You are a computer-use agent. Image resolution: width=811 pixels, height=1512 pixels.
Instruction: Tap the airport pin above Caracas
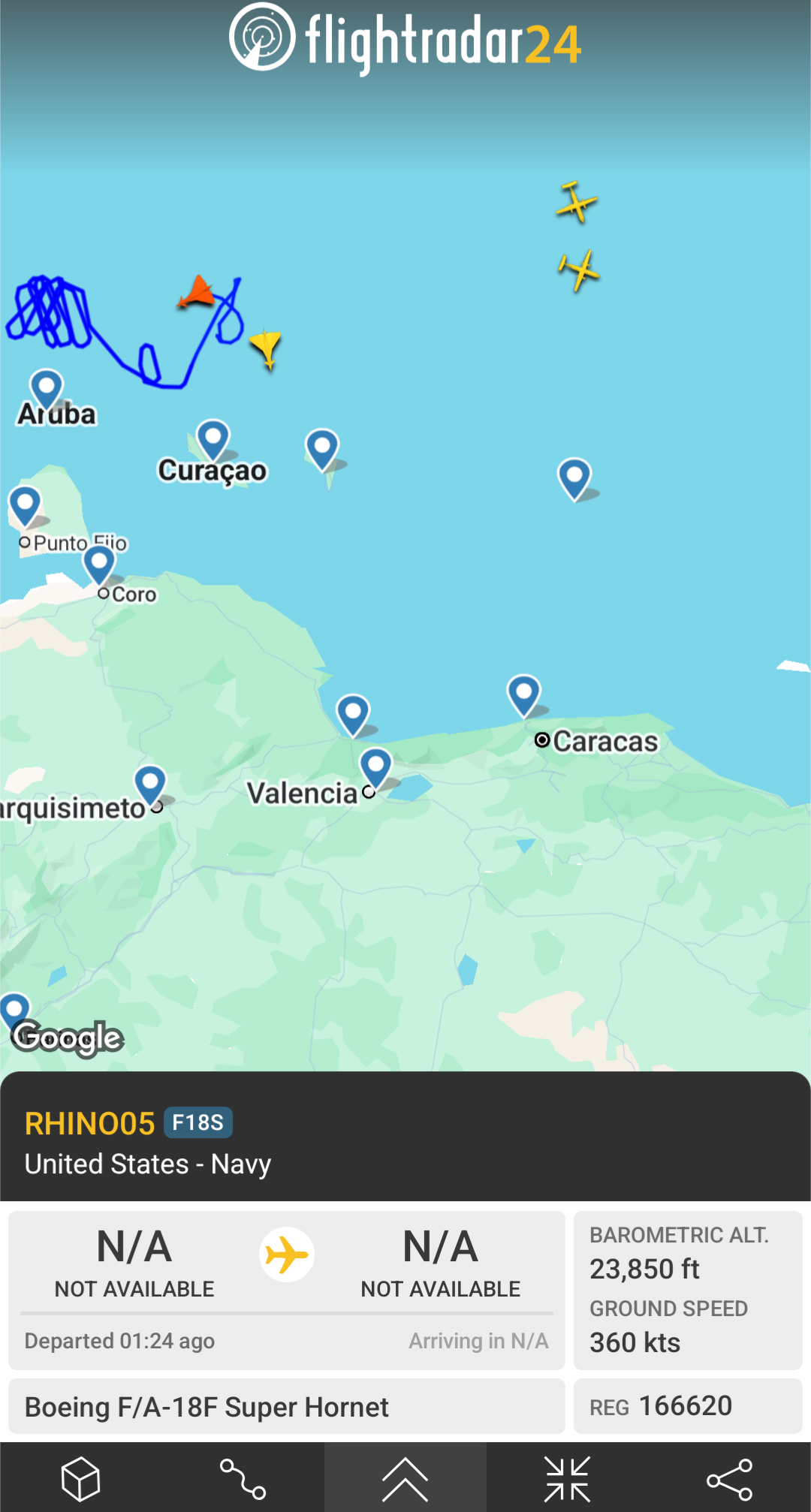click(524, 694)
